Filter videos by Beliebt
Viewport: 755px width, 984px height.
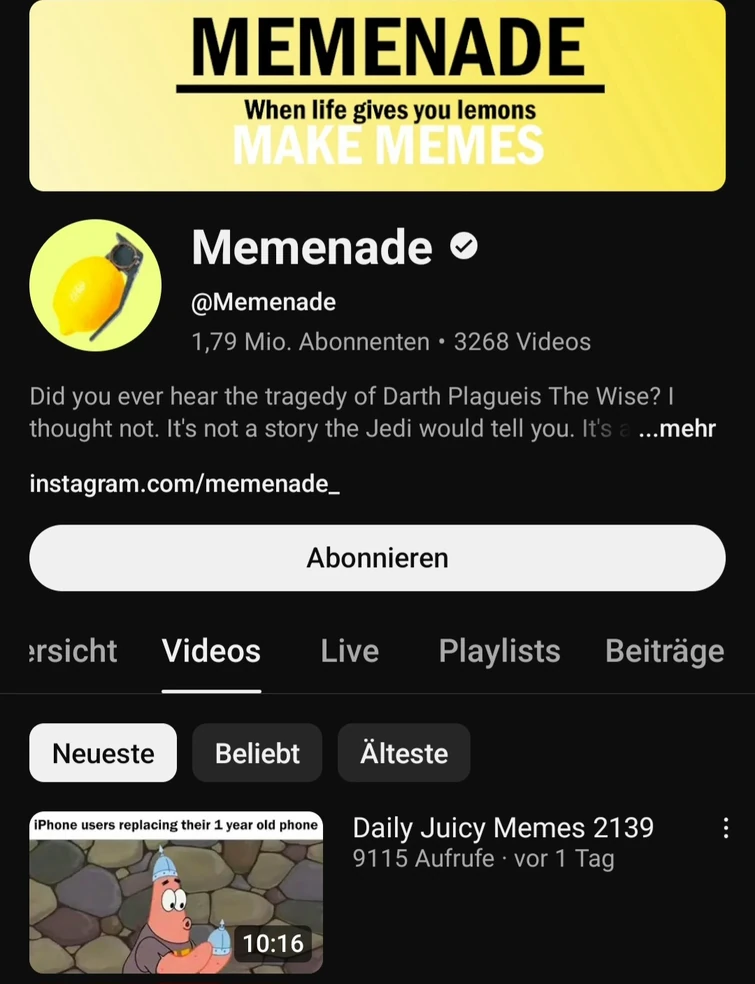[x=257, y=753]
